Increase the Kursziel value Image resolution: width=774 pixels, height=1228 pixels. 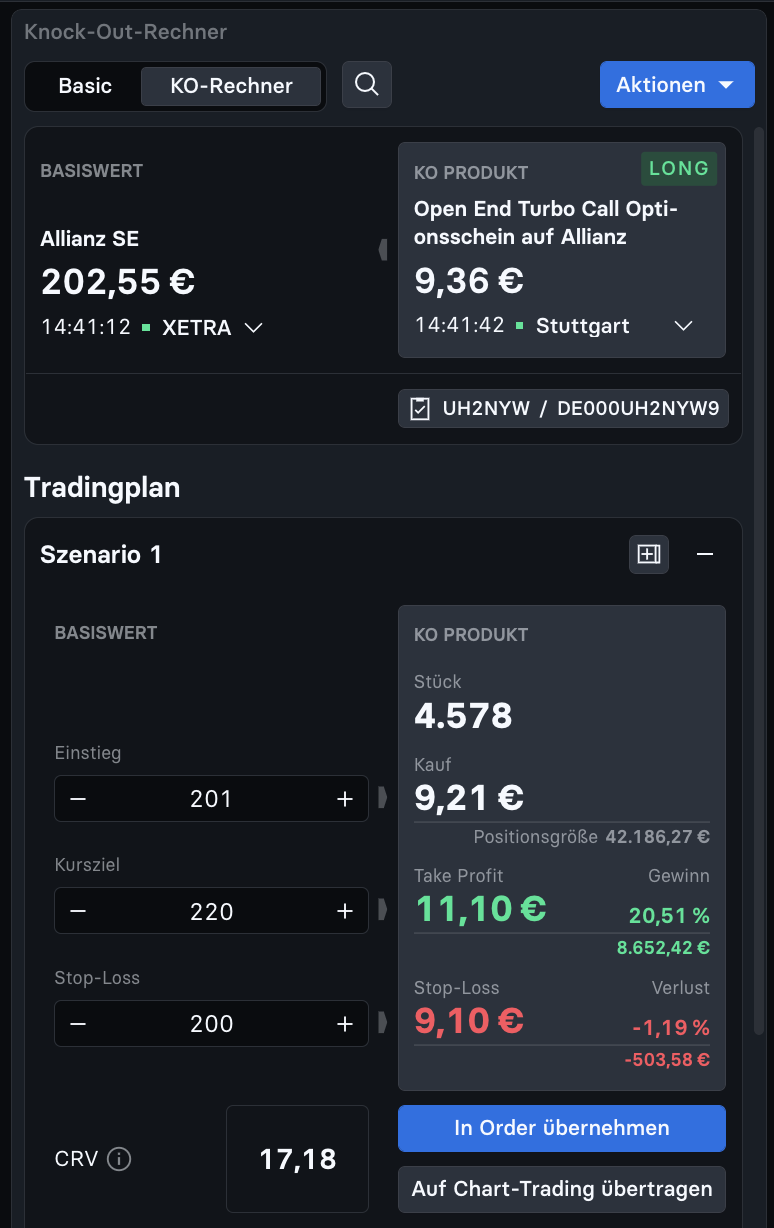click(x=345, y=911)
